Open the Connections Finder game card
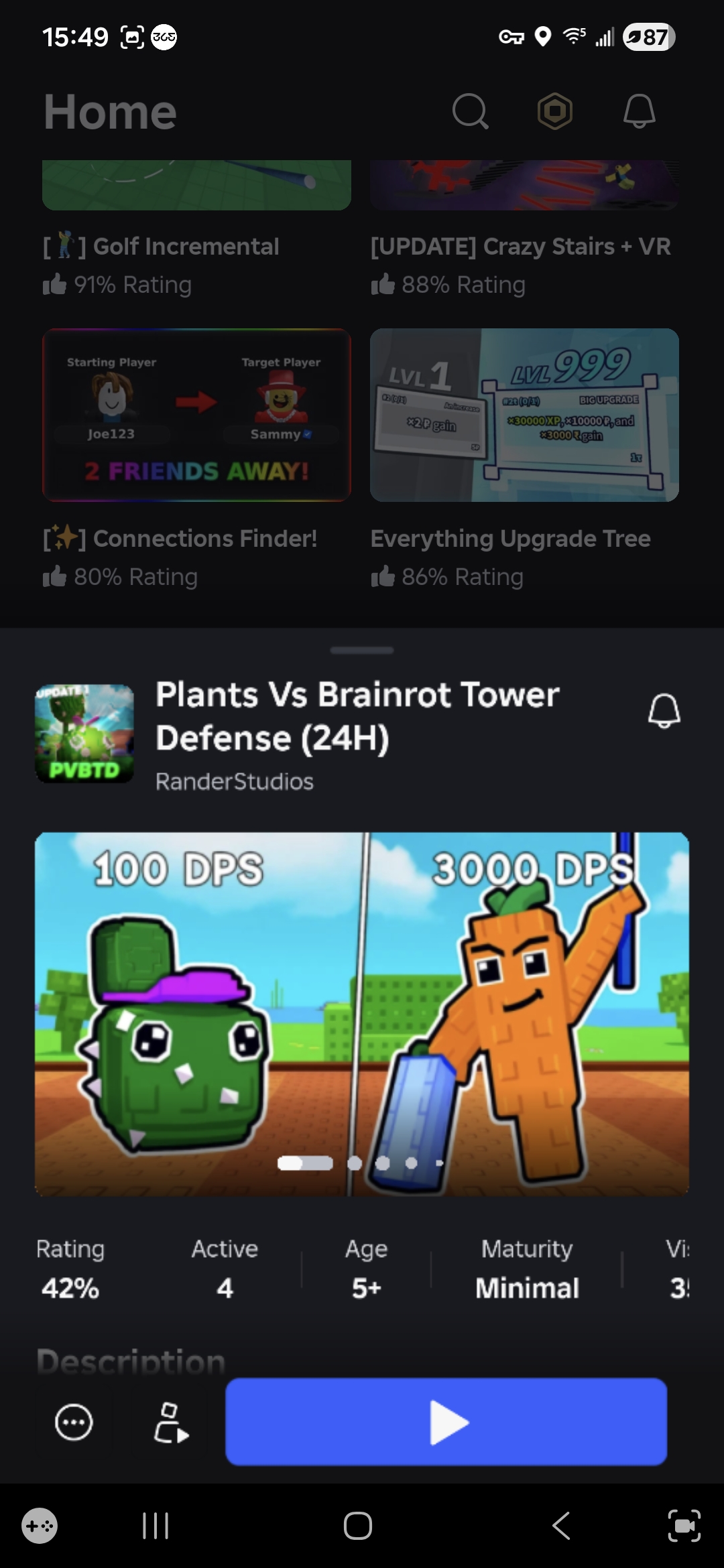 (196, 415)
